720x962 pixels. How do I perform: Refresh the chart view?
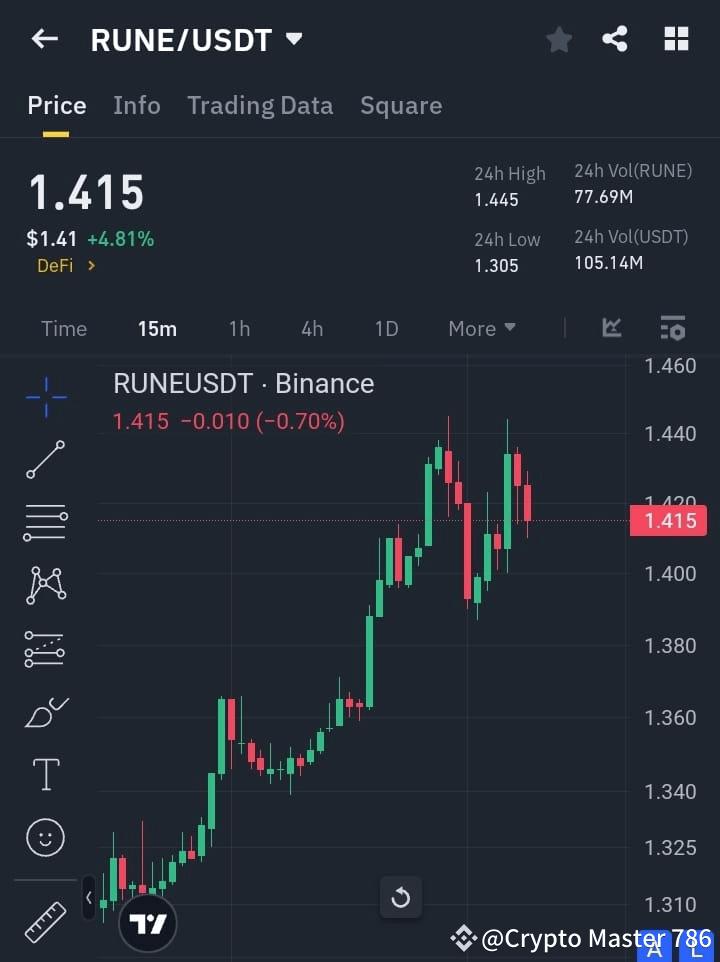pos(401,897)
